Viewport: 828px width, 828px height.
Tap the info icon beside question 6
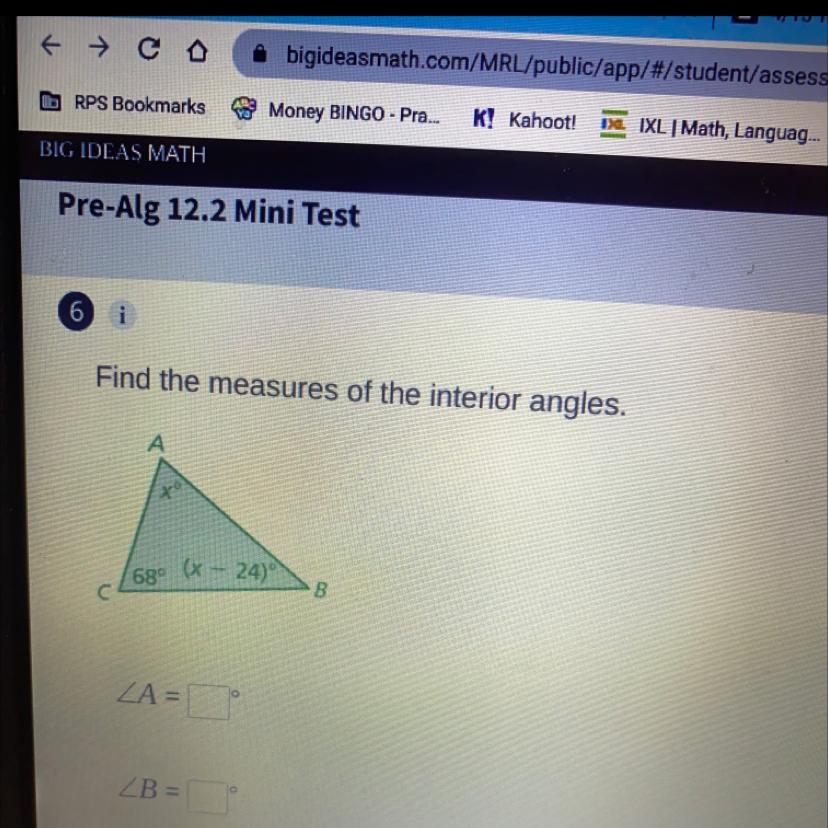coord(123,315)
